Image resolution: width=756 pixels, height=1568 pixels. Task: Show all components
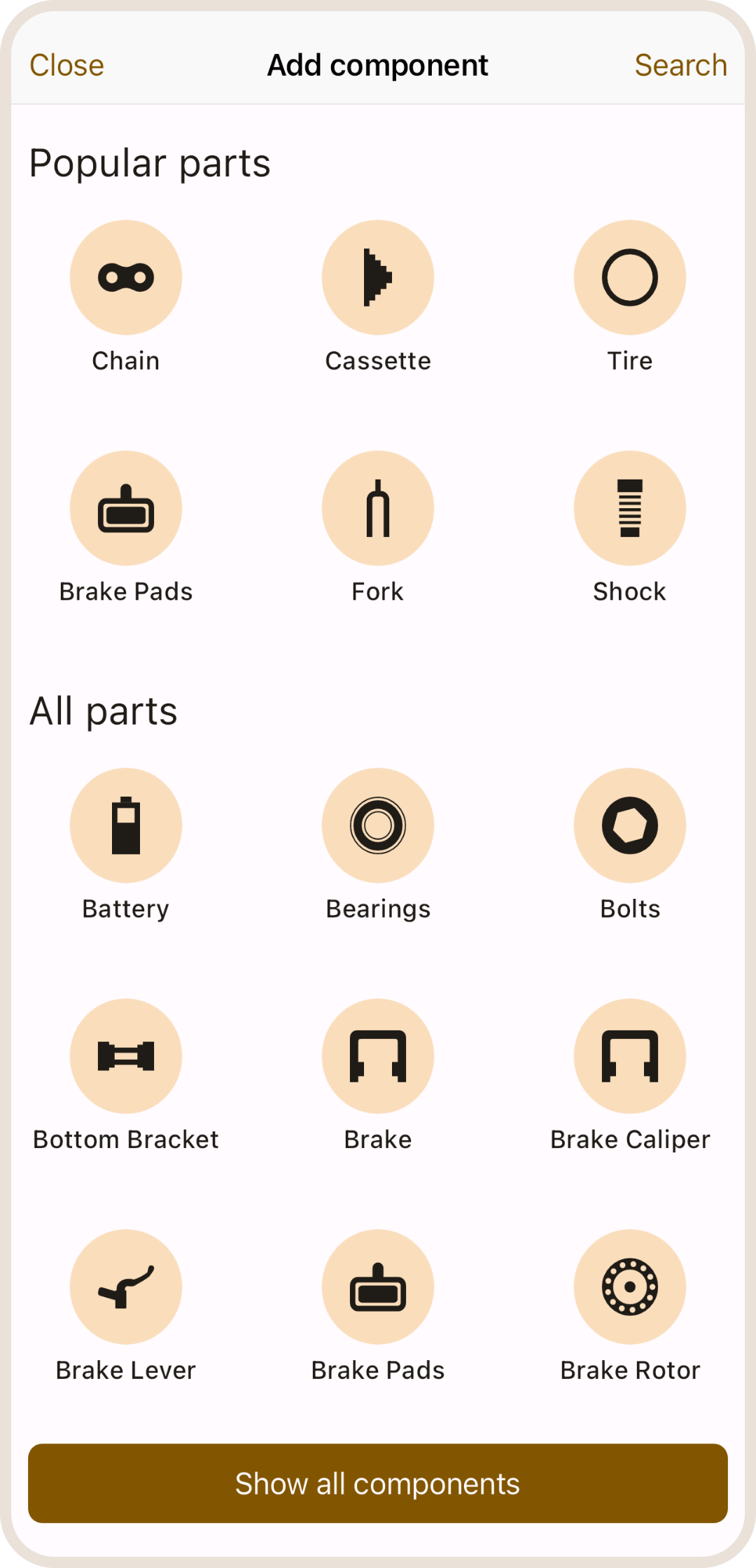[x=378, y=1483]
